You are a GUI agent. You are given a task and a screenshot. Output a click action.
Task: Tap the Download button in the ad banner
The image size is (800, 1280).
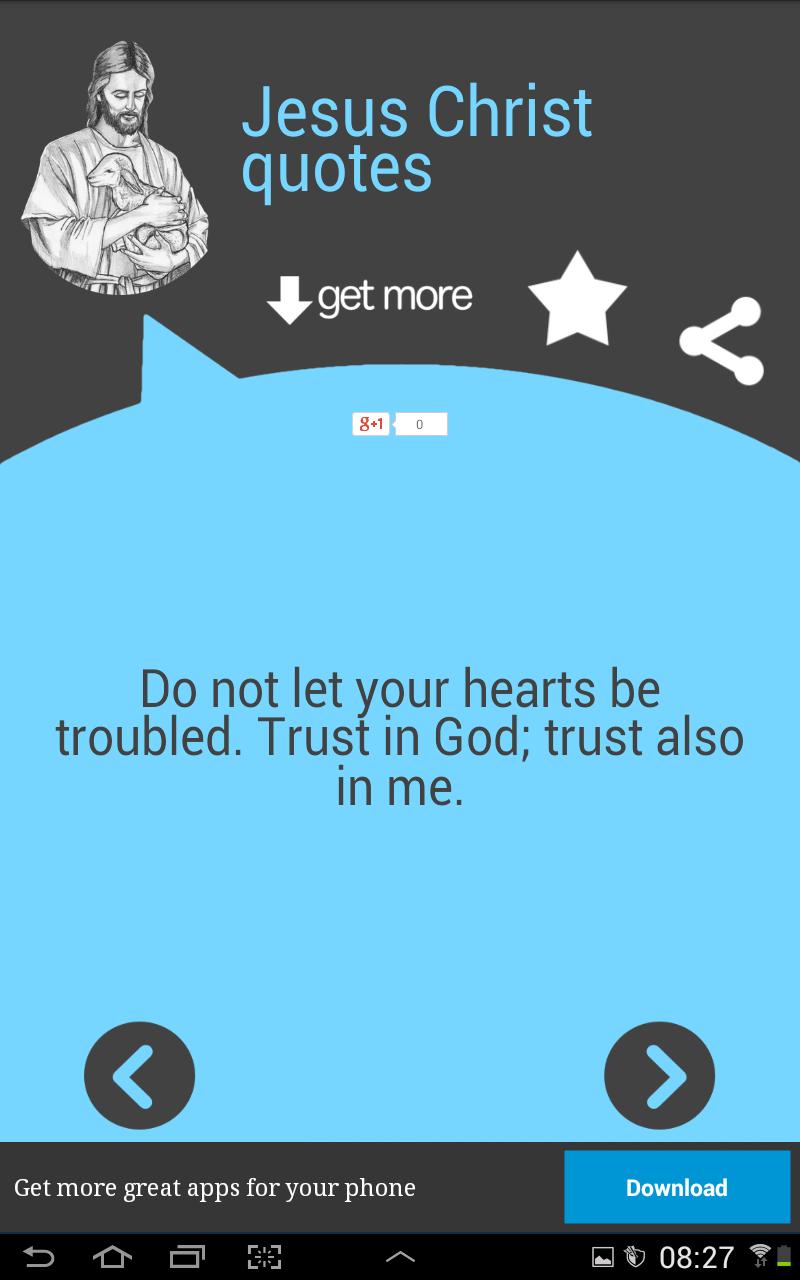tap(677, 1187)
